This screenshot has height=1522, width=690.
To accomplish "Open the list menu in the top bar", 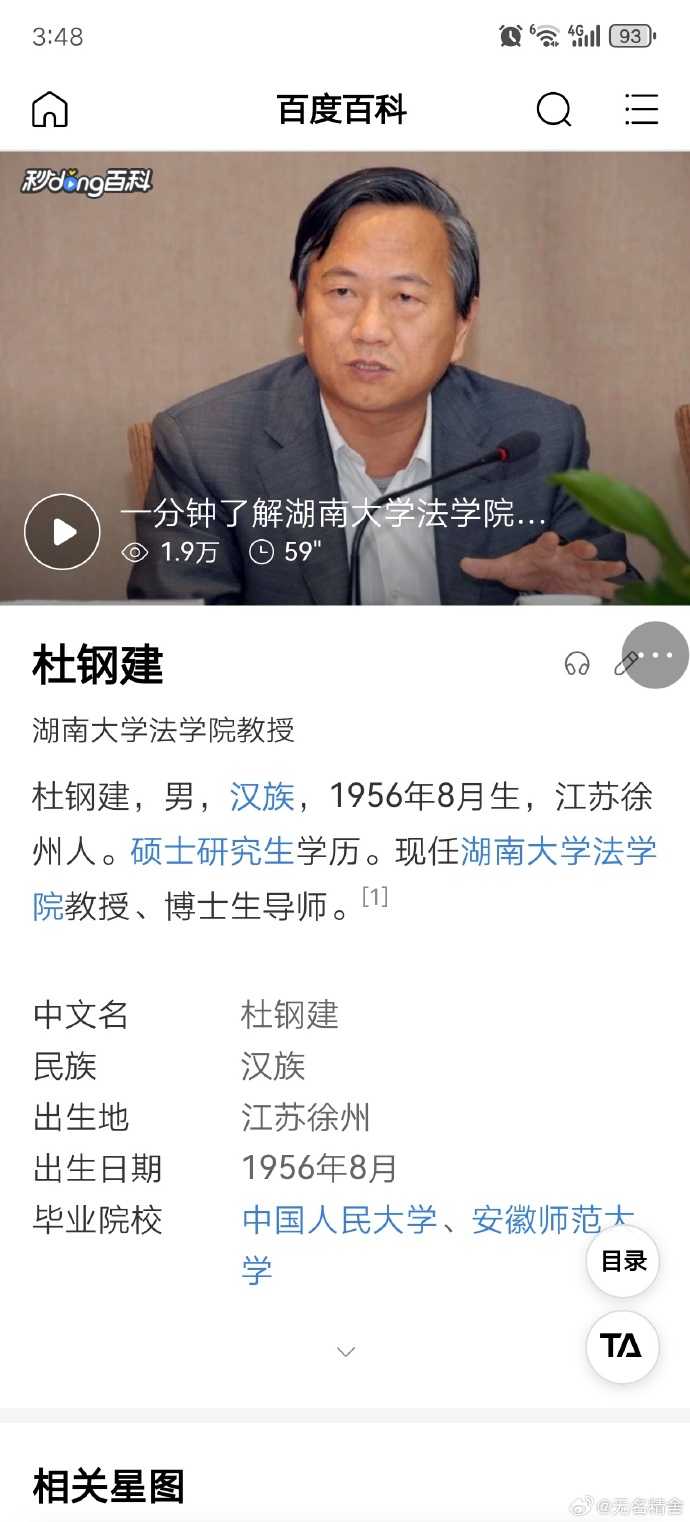I will (641, 109).
